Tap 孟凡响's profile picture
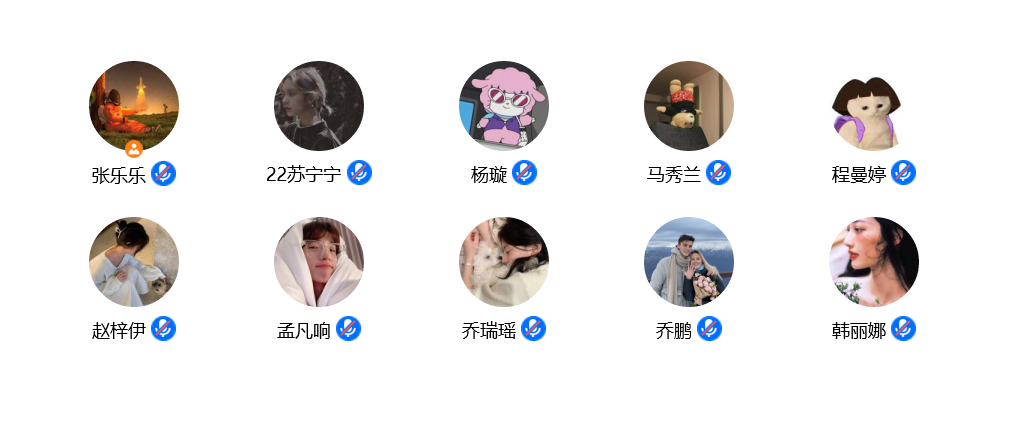The height and width of the screenshot is (427, 1014). click(319, 262)
